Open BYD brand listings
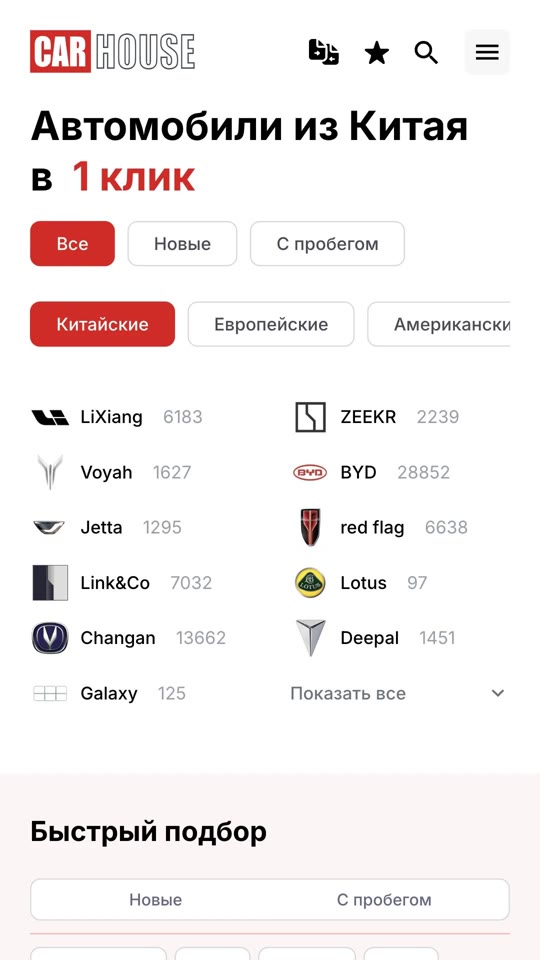 372,472
